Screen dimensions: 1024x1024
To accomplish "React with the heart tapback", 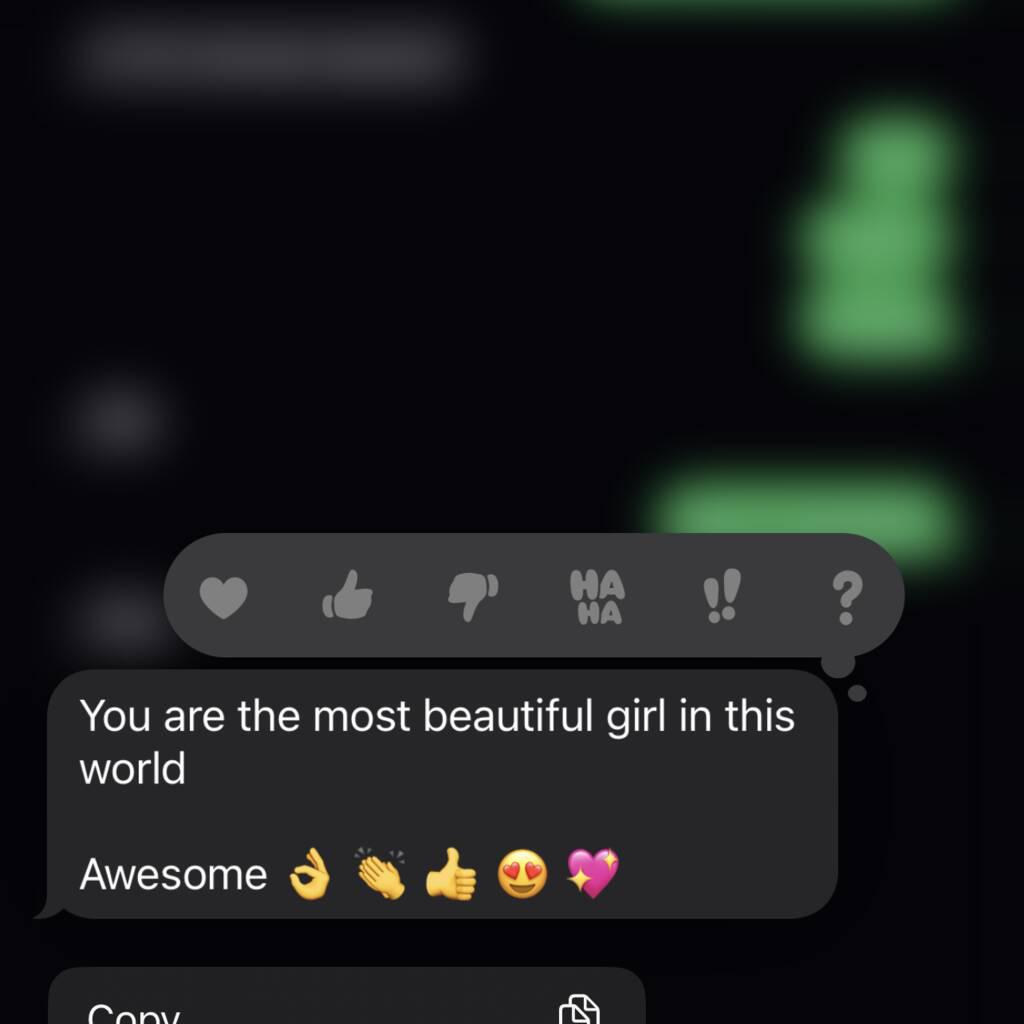I will point(224,598).
